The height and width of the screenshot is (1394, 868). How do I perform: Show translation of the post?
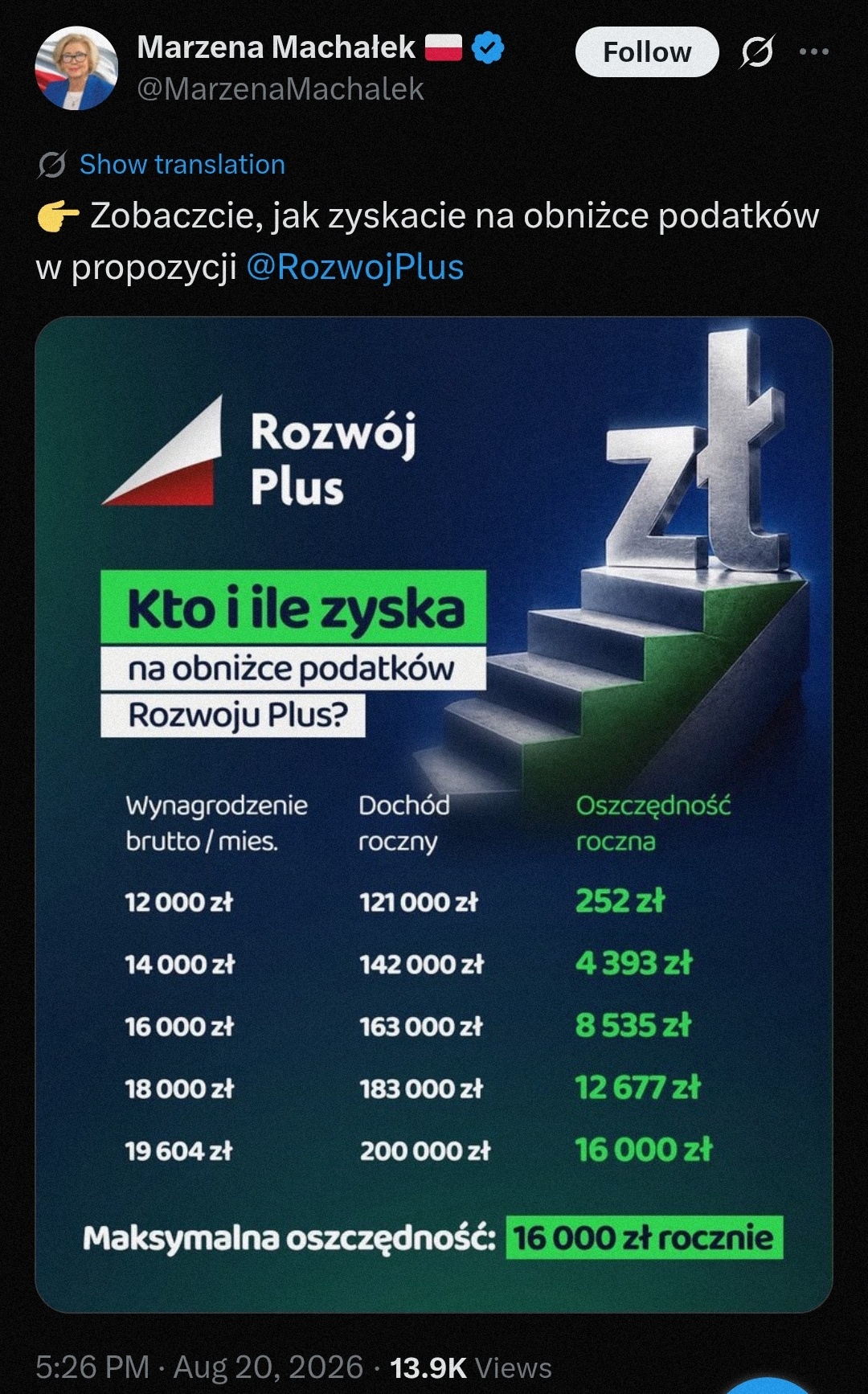coord(182,164)
